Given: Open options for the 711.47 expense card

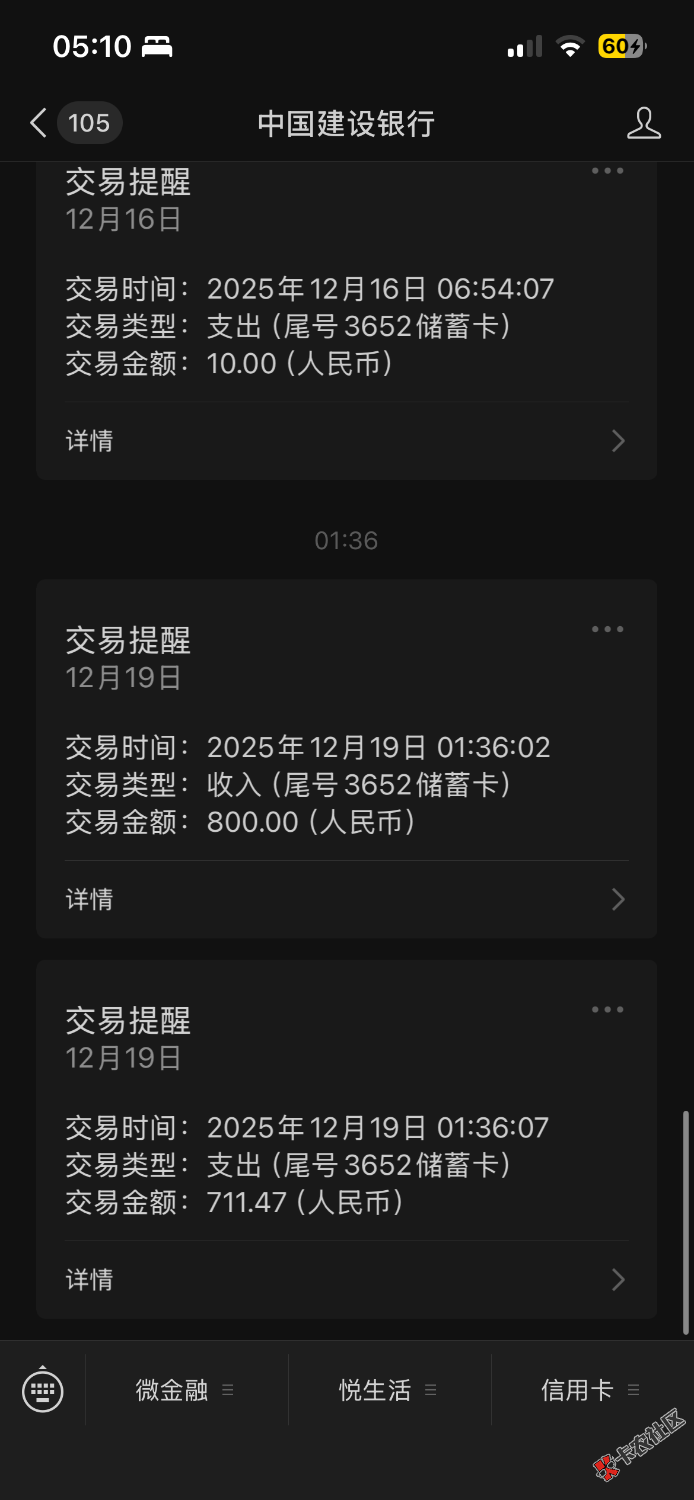Looking at the screenshot, I should [607, 1009].
